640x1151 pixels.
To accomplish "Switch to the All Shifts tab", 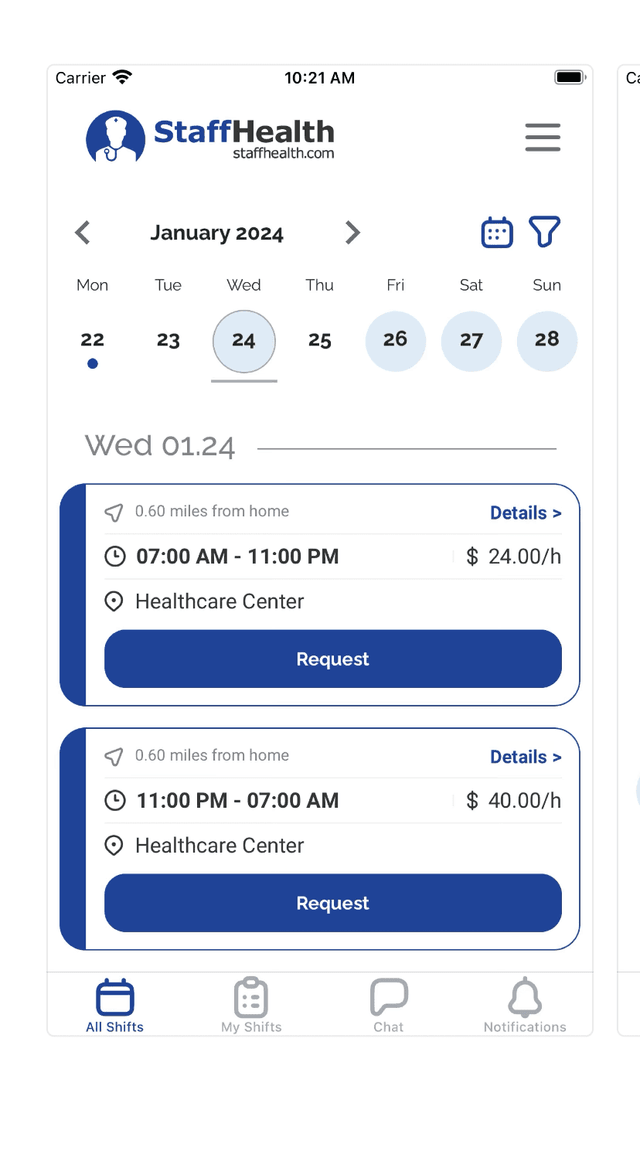I will [x=115, y=1005].
